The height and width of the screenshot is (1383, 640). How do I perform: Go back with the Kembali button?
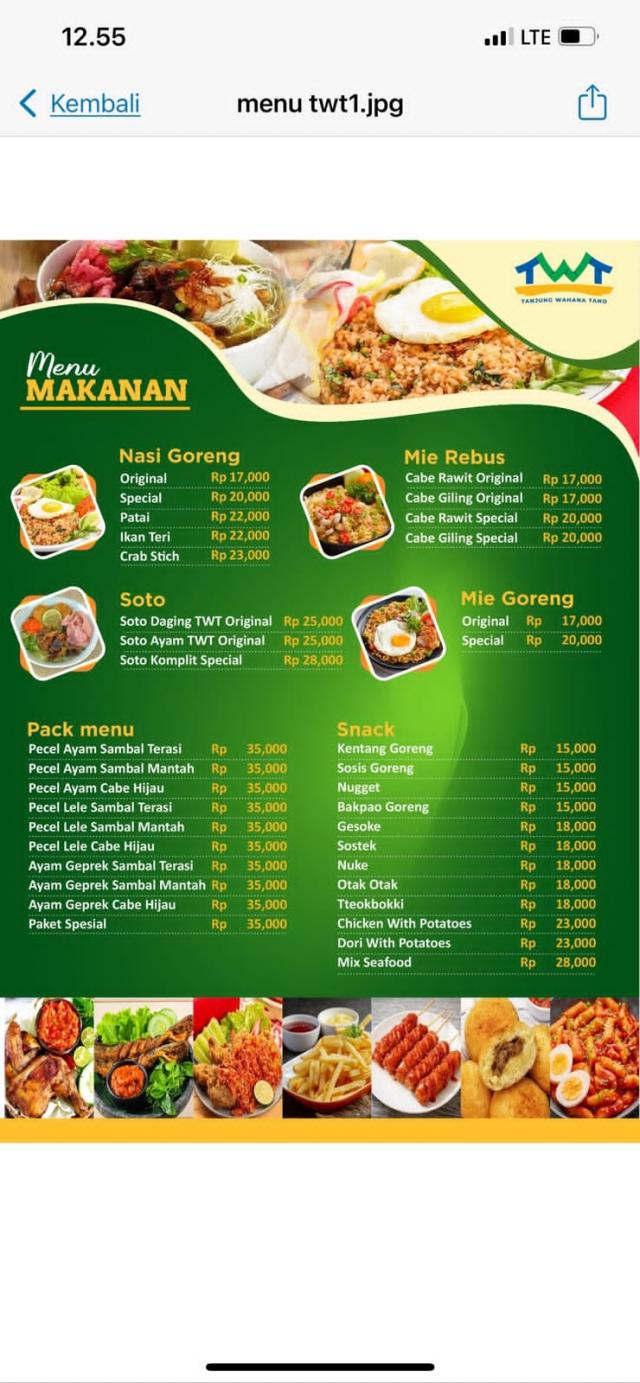(80, 103)
